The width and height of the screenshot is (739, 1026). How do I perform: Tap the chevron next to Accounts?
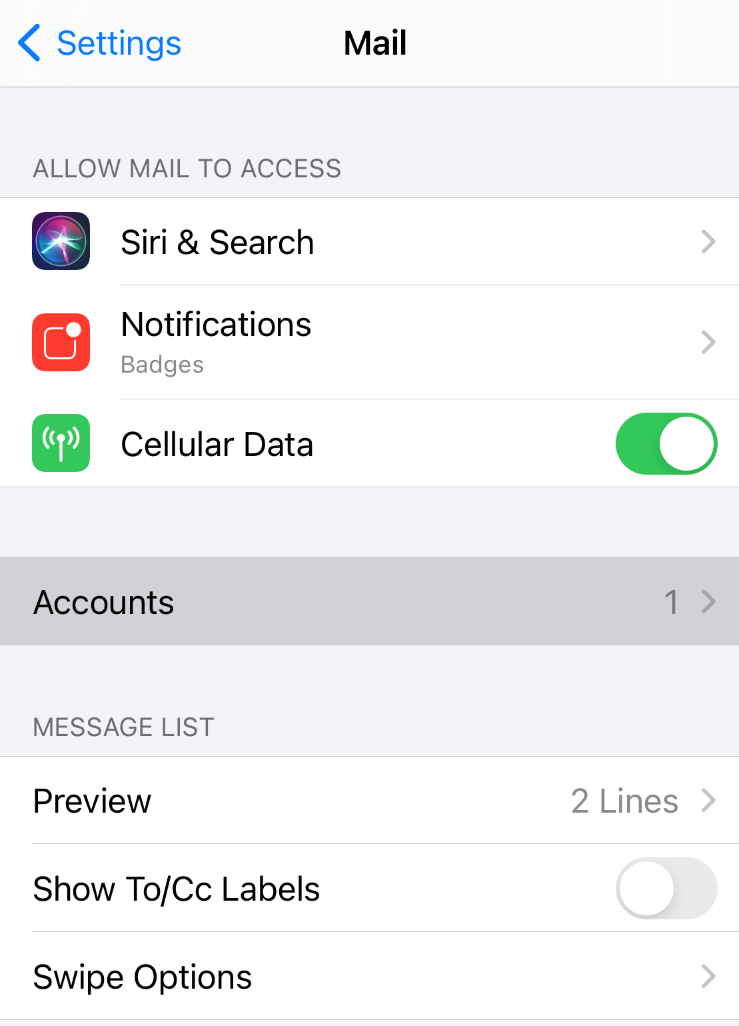tap(709, 601)
